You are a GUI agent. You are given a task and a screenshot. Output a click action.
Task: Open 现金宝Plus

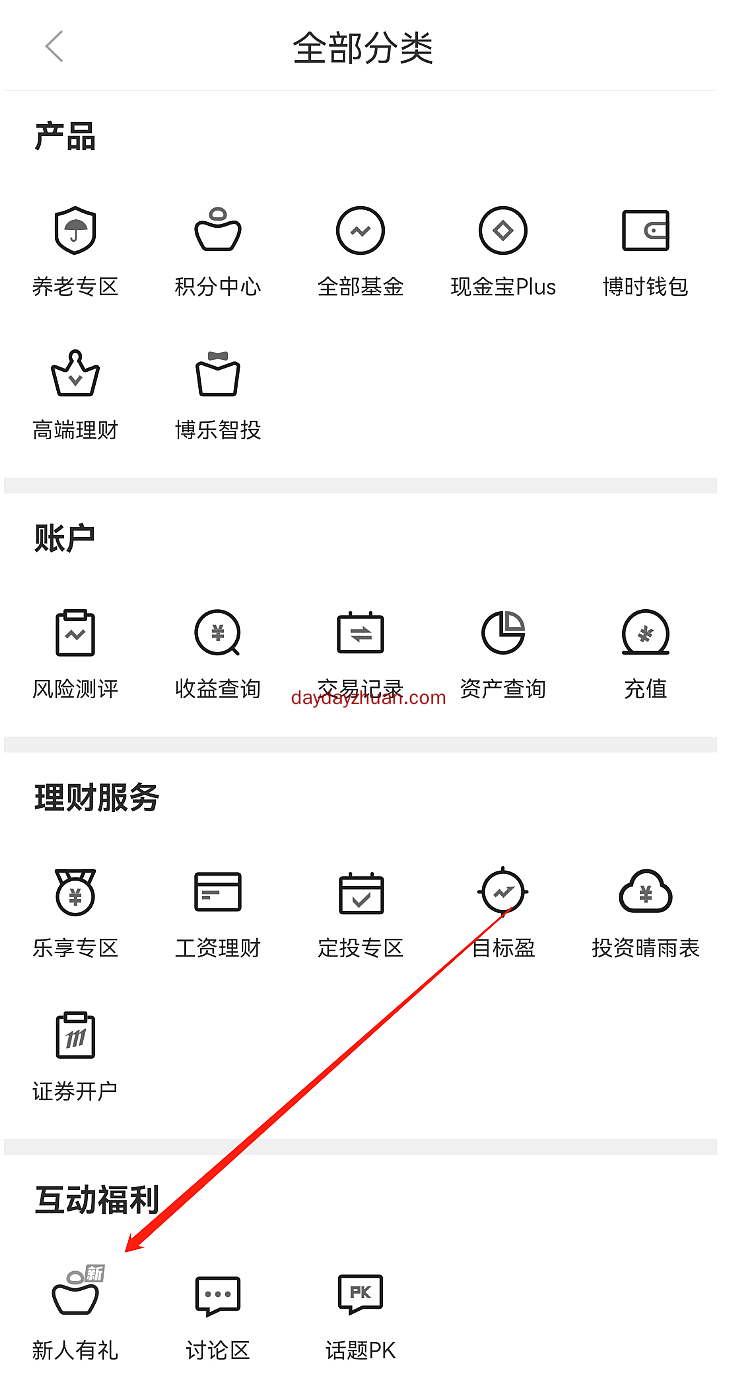503,250
